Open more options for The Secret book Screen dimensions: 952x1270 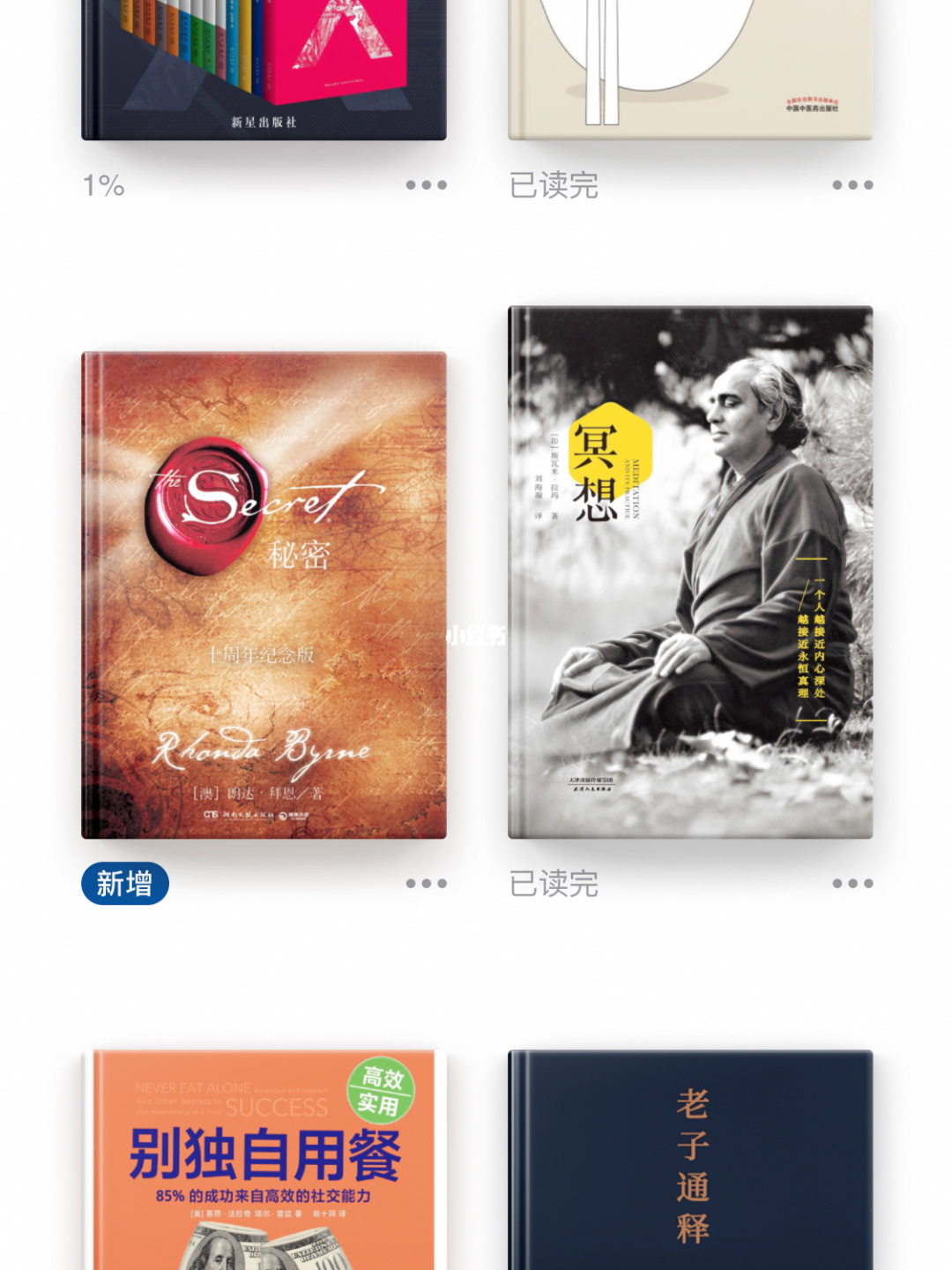click(x=426, y=883)
